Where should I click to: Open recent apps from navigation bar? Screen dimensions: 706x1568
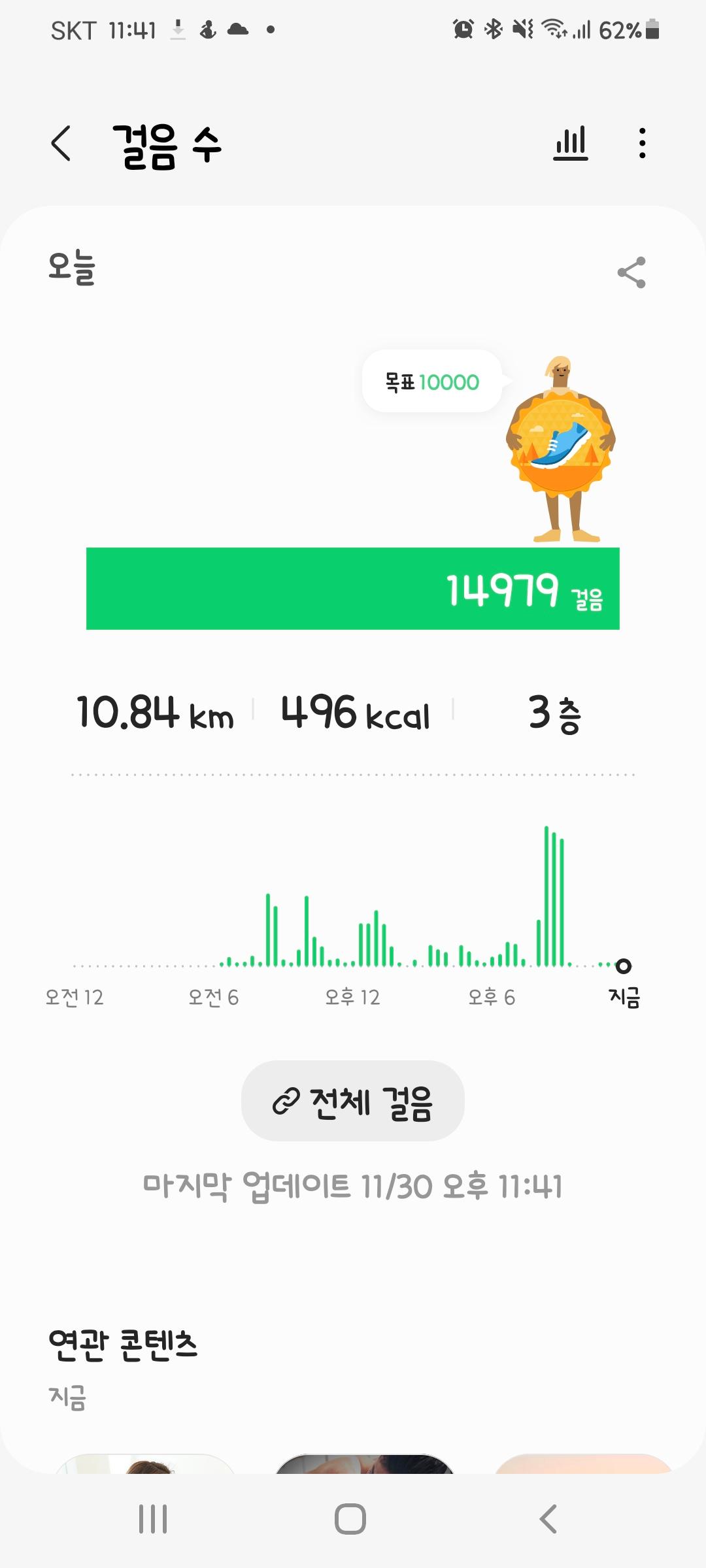pyautogui.click(x=153, y=1518)
